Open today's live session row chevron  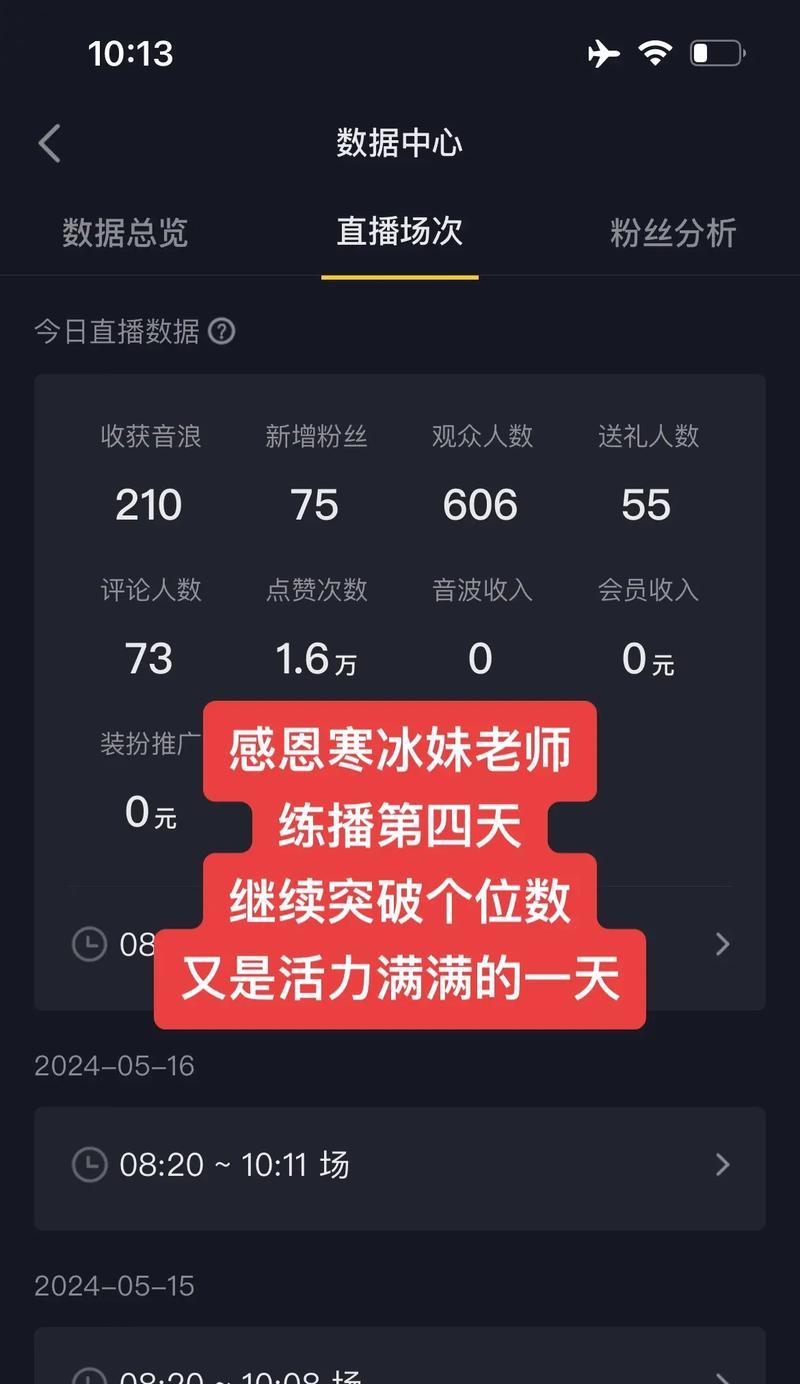point(722,944)
